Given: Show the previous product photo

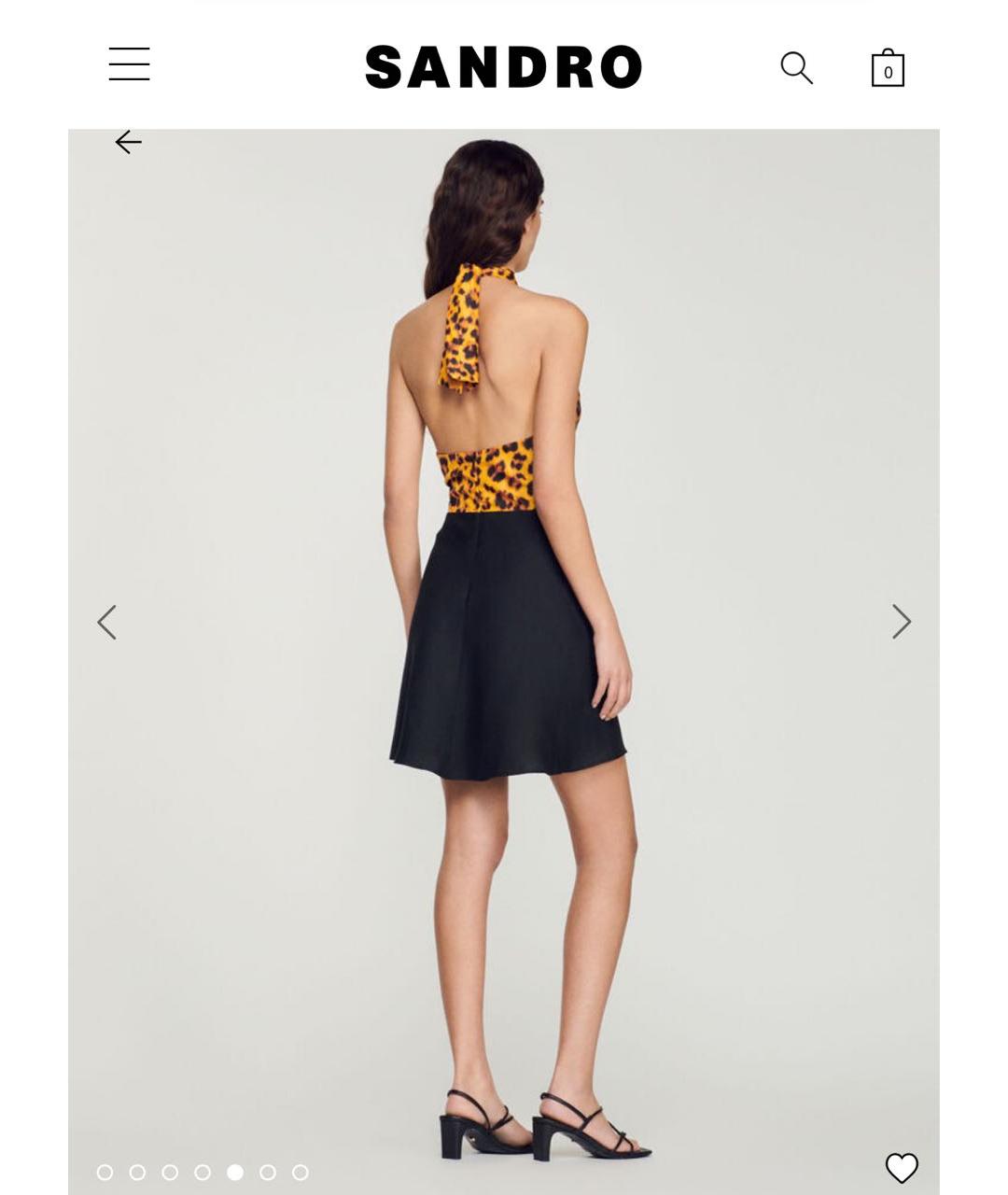Looking at the screenshot, I should point(107,622).
